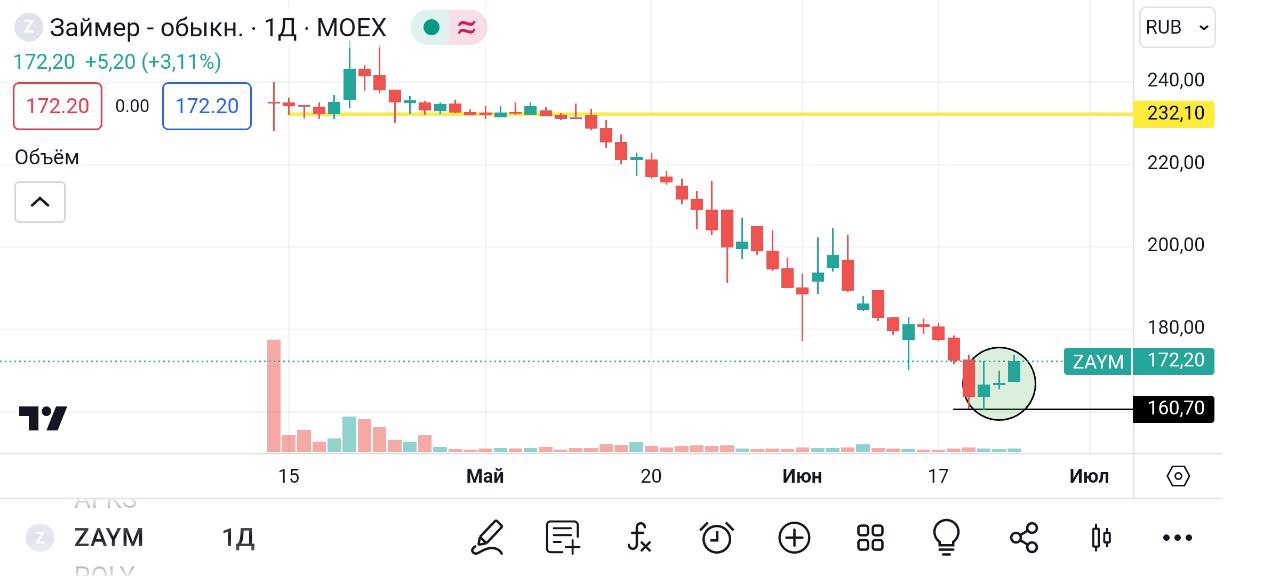
Task: Tap the plus add symbol button
Action: pyautogui.click(x=794, y=538)
